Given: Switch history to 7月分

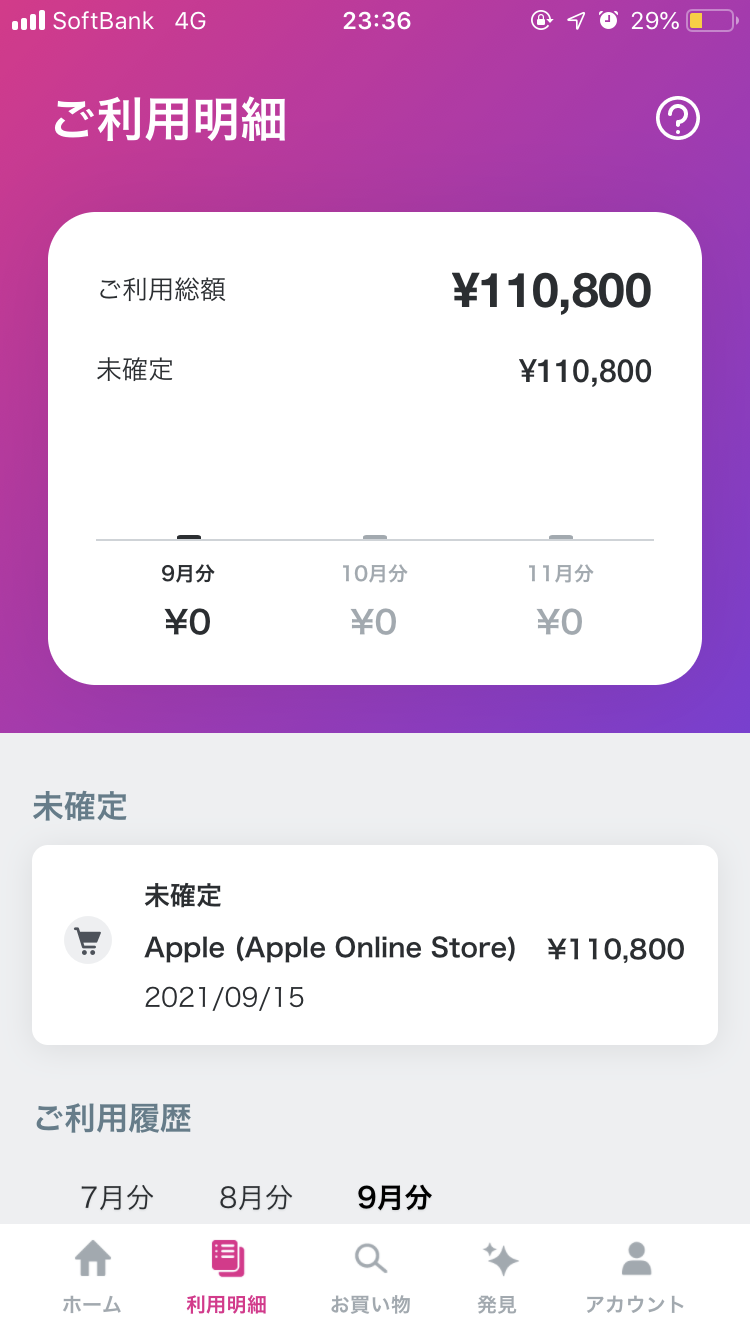Looking at the screenshot, I should [x=117, y=1197].
